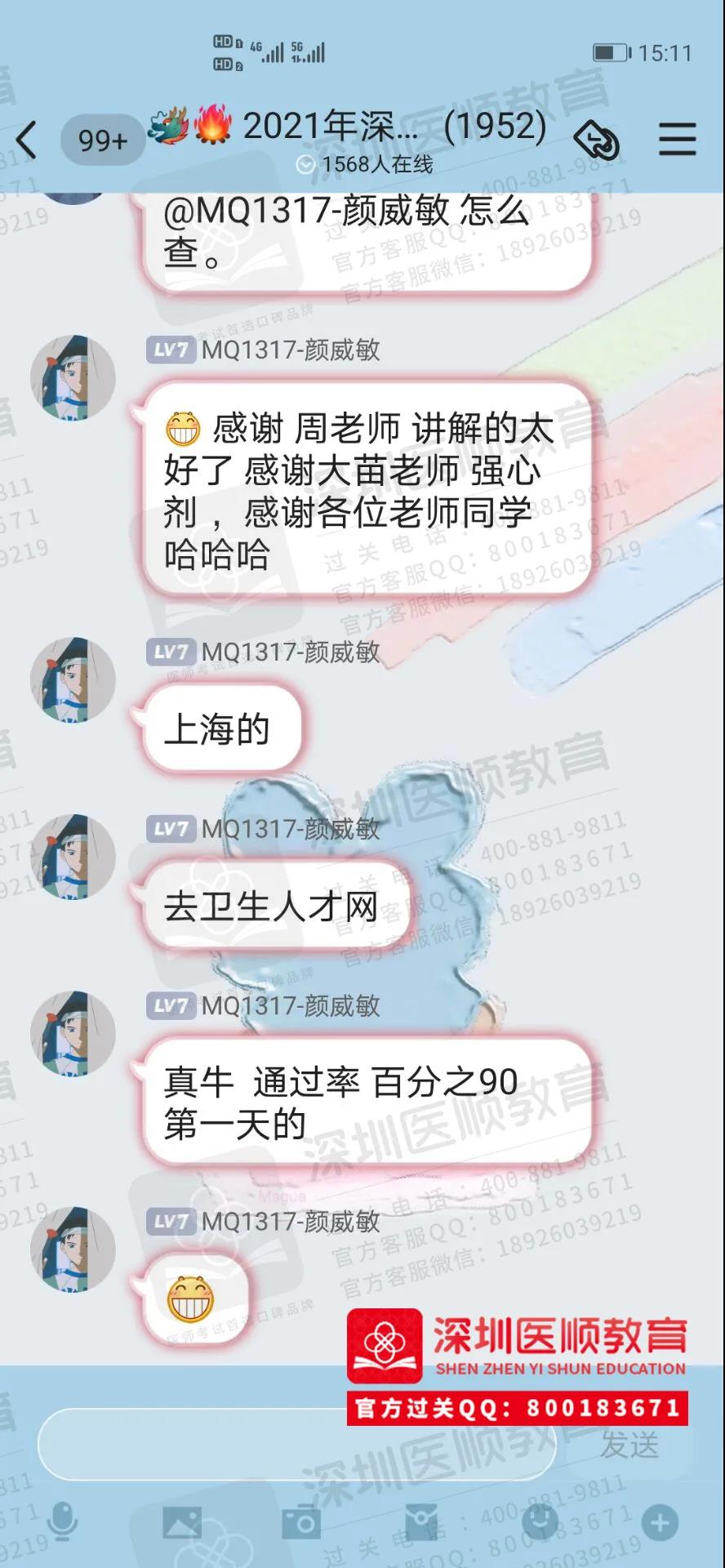
Task: Expand more options with plus icon
Action: pyautogui.click(x=660, y=1521)
